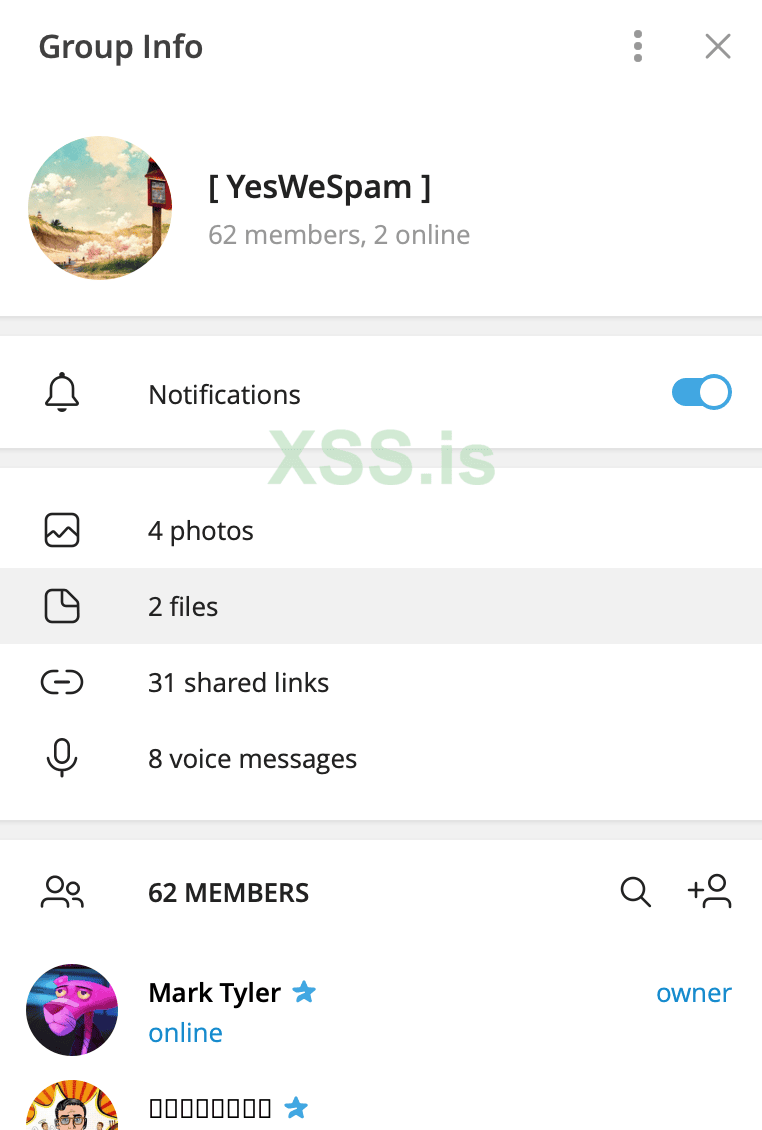Open the 4 photos section

click(x=200, y=531)
